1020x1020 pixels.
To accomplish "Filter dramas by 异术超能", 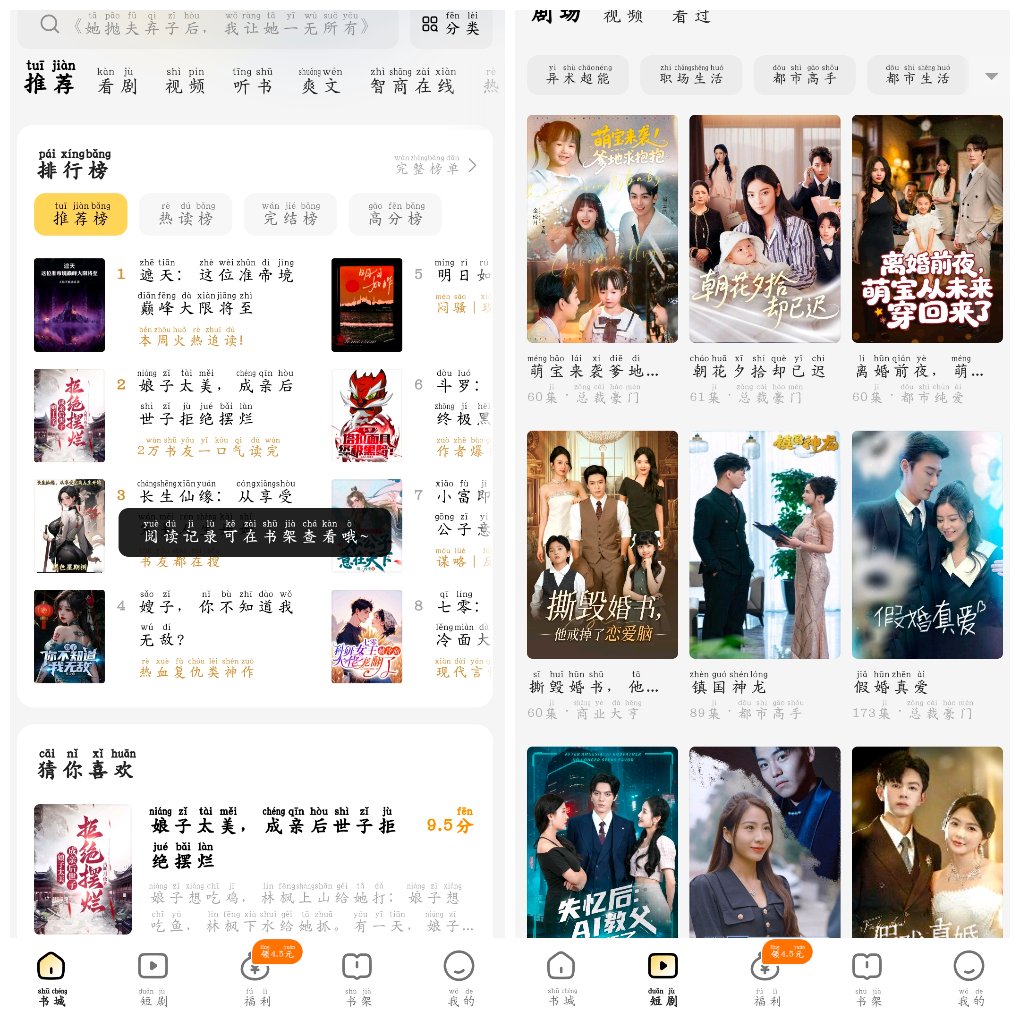I will (x=578, y=76).
